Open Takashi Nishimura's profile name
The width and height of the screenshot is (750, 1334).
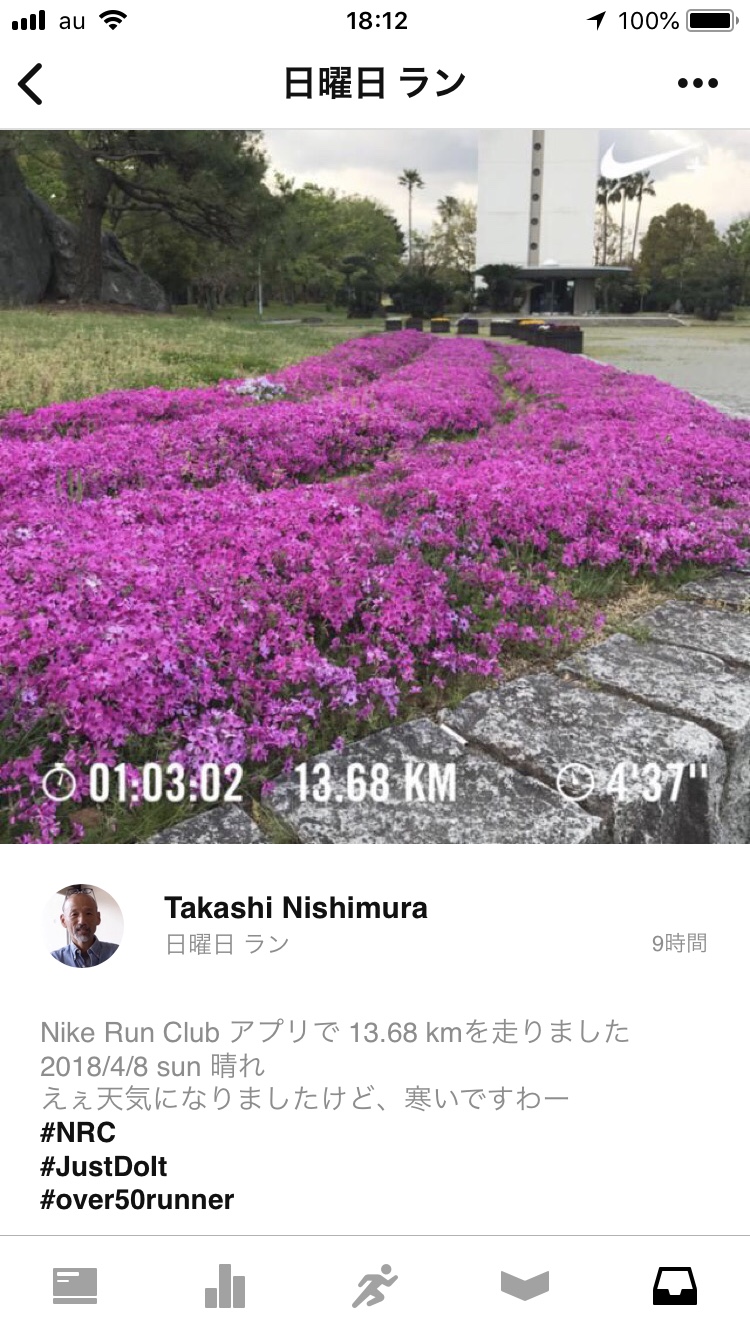(295, 908)
